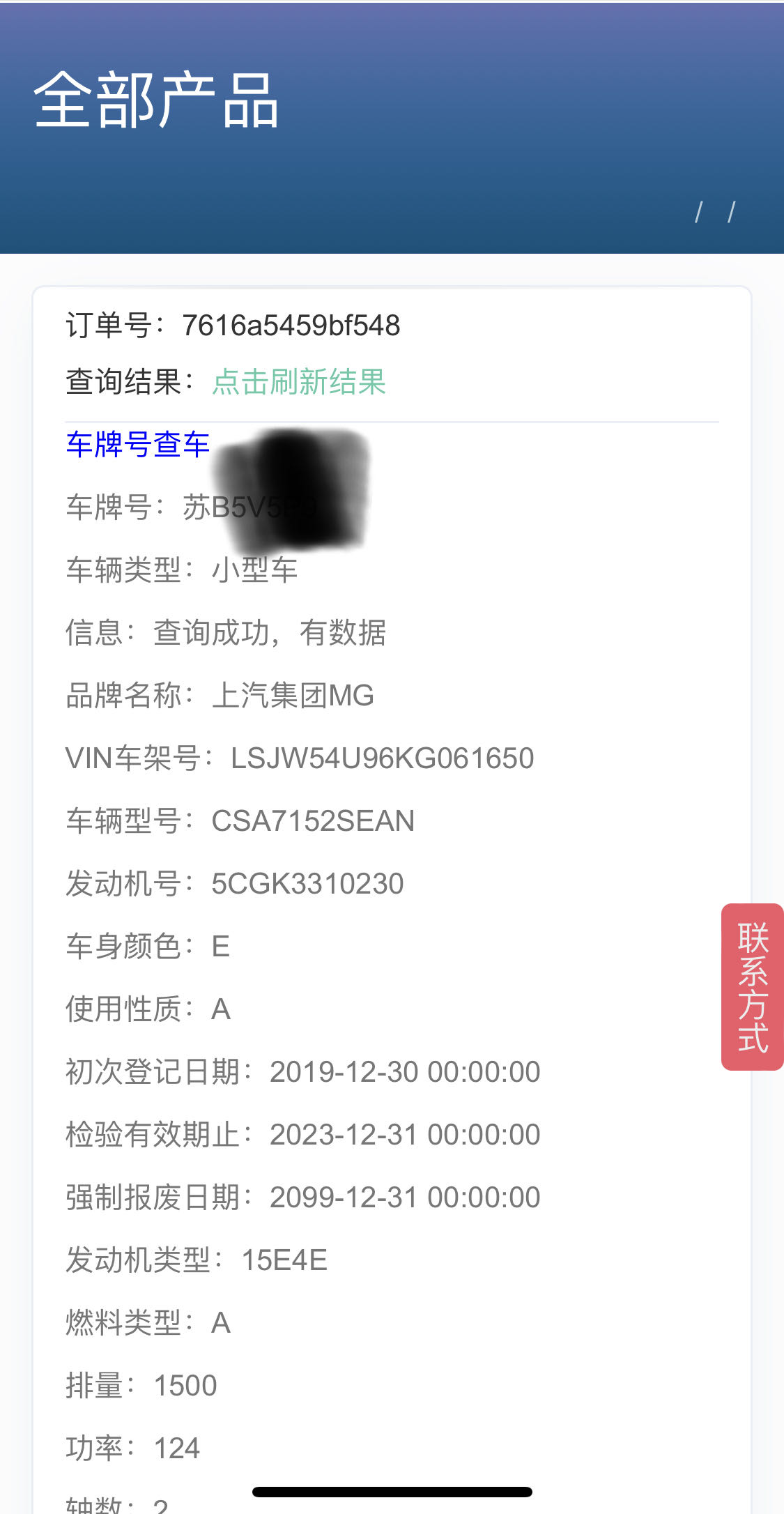Click the 点击刷新结果 refresh link
The height and width of the screenshot is (1514, 784).
300,383
